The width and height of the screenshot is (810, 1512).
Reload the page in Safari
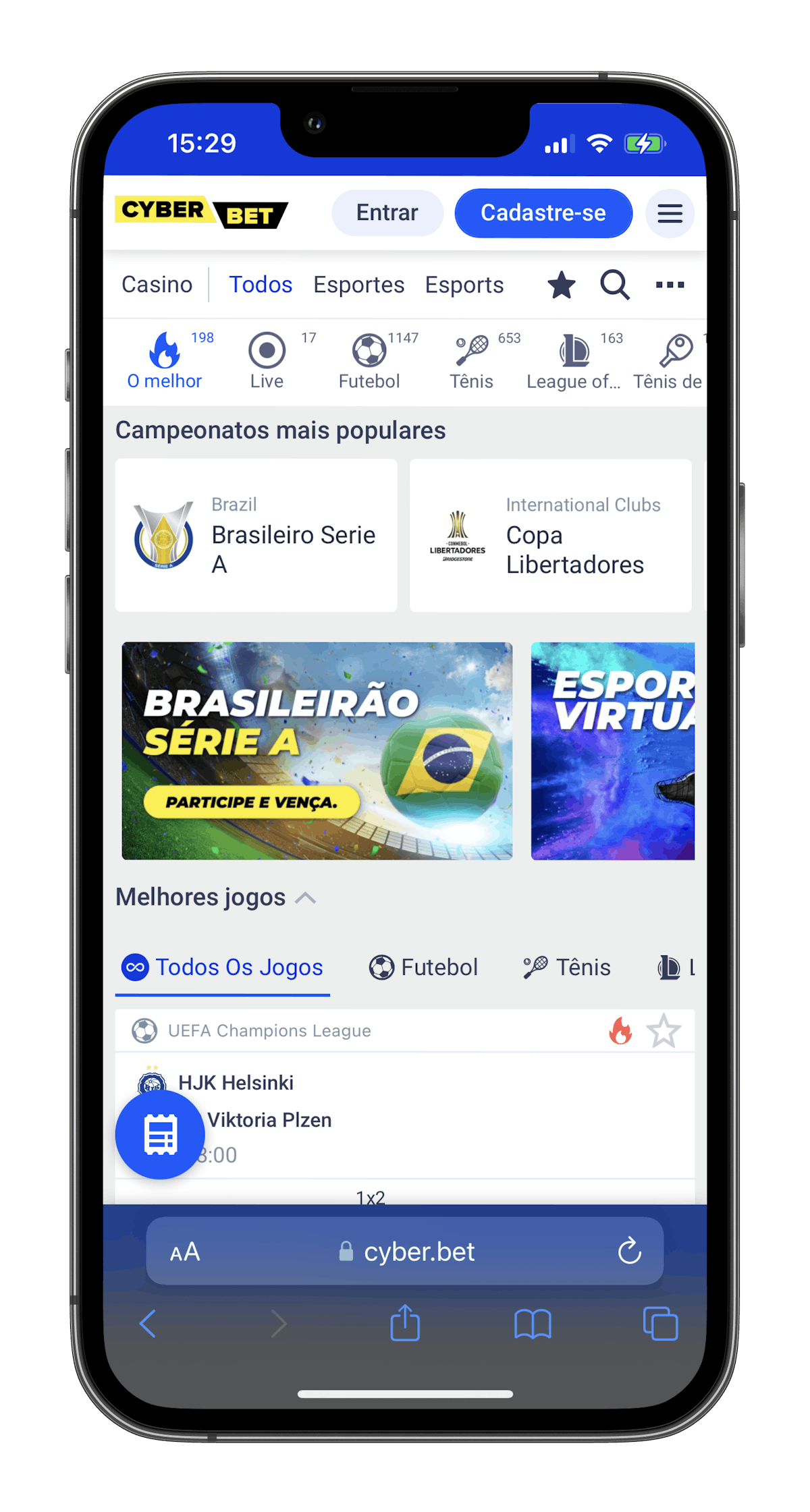[629, 1252]
